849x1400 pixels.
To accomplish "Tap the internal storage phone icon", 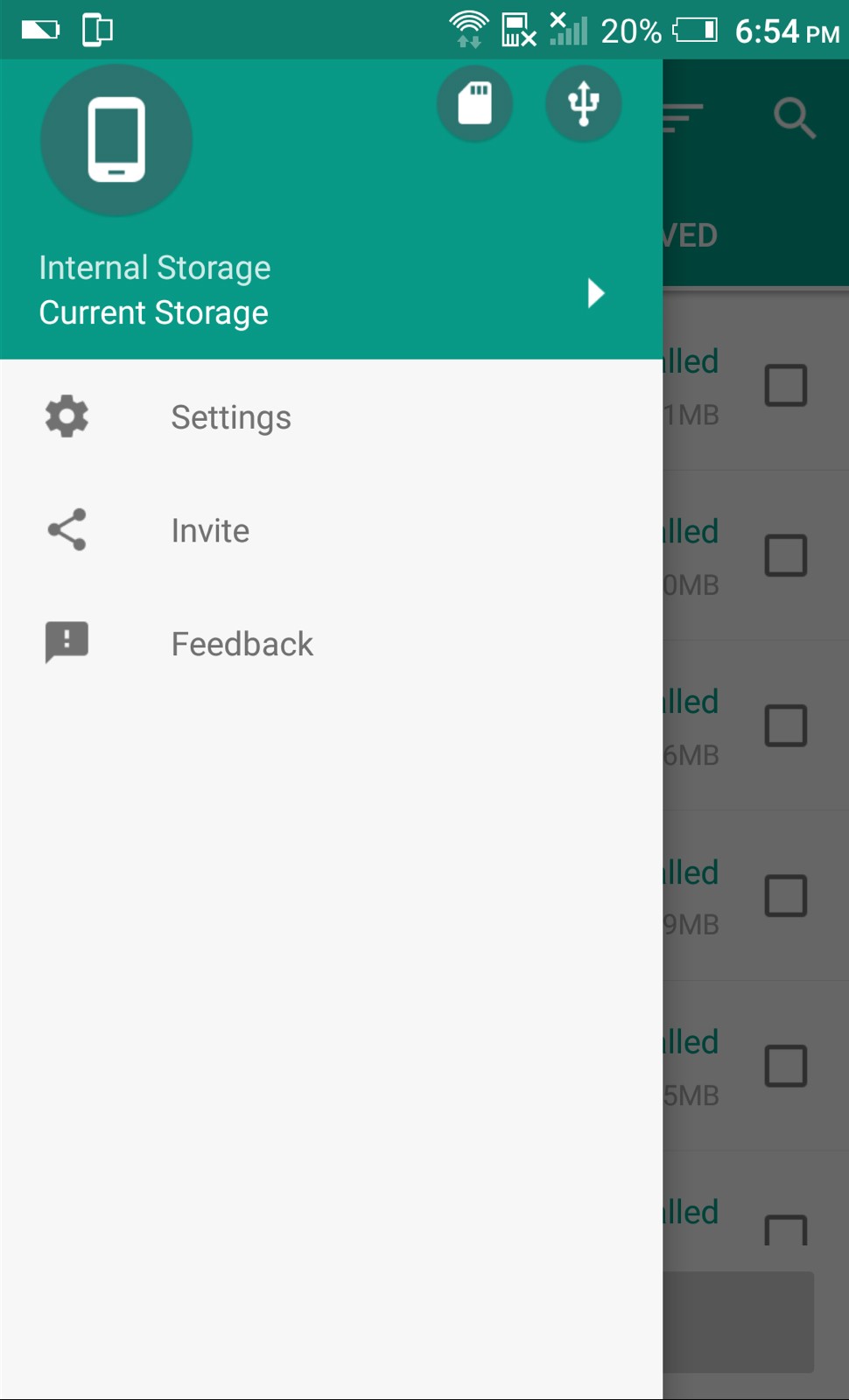I will click(x=116, y=140).
